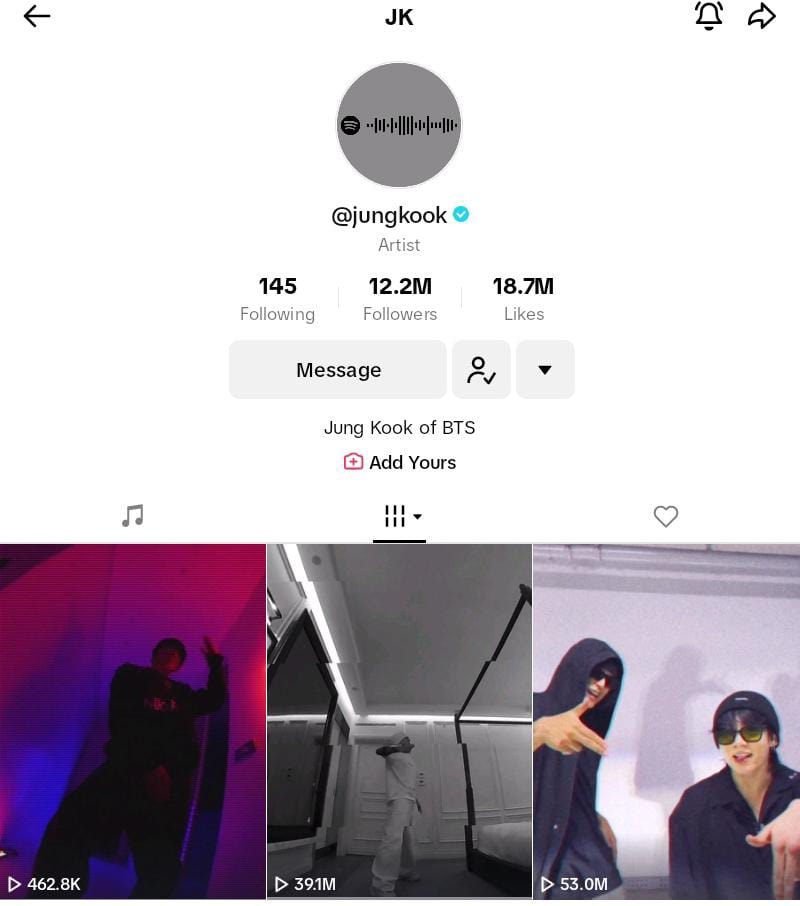Image resolution: width=800 pixels, height=906 pixels.
Task: Play the video with 39.1M views
Action: 399,720
